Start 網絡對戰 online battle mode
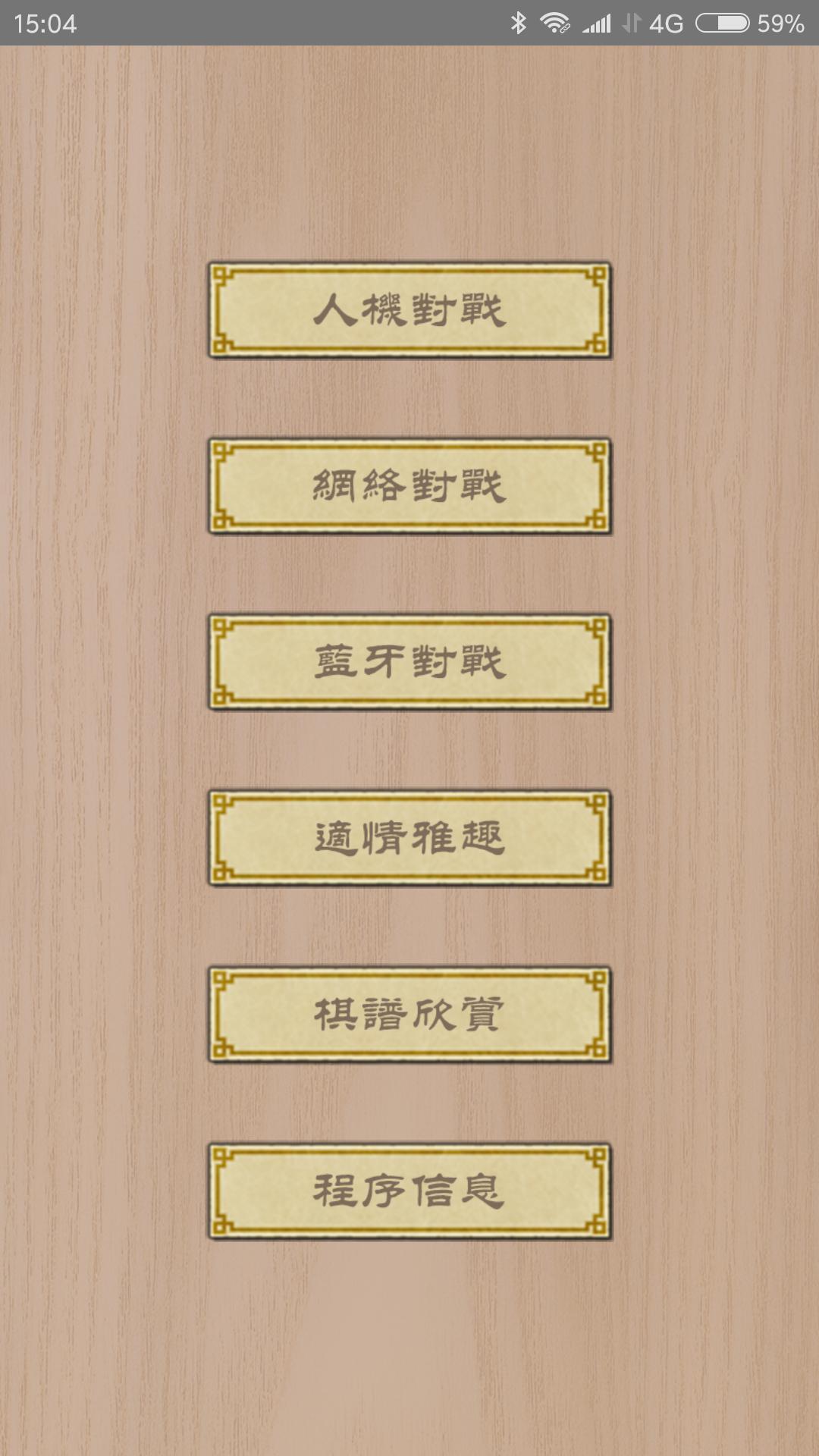Viewport: 819px width, 1456px height. 409,485
